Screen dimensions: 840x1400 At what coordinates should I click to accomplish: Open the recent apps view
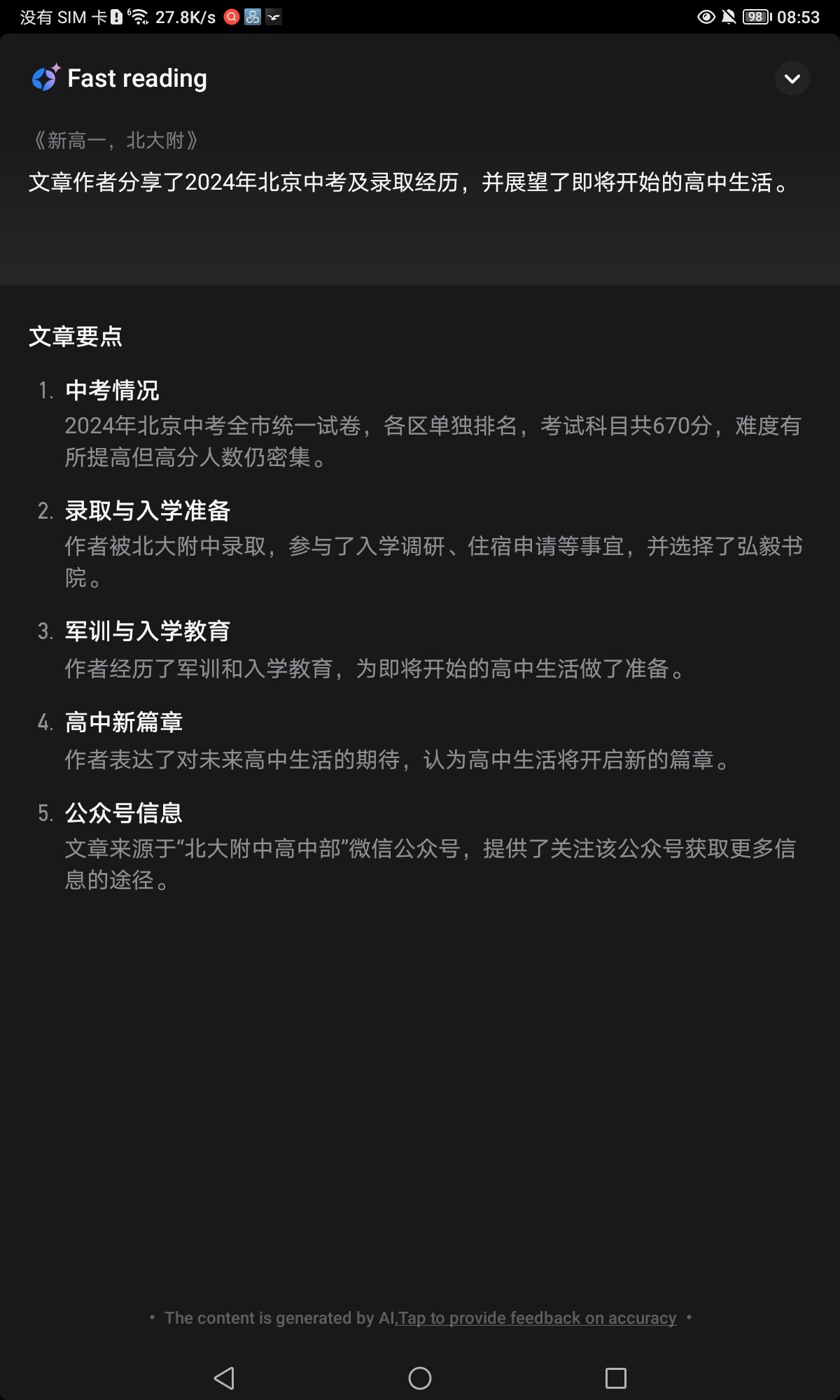(615, 1378)
